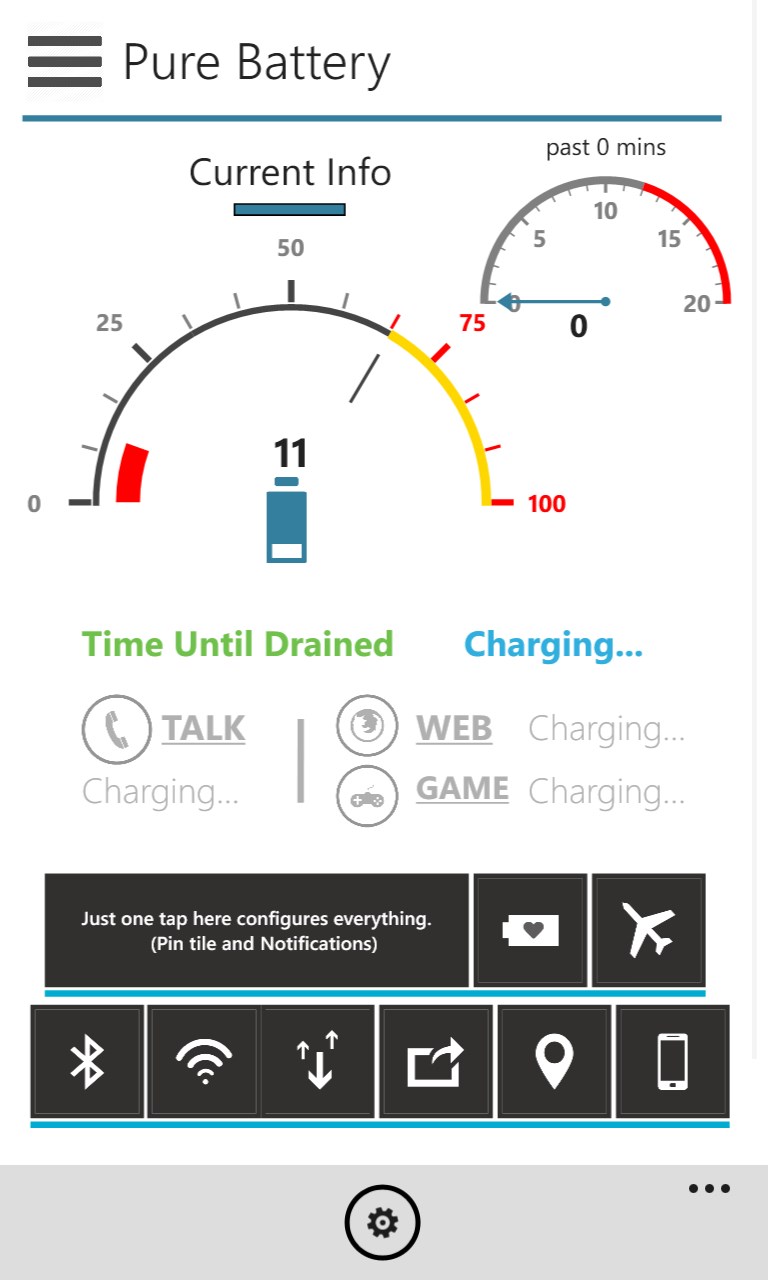This screenshot has width=768, height=1280.
Task: Open settings gear in app bar
Action: [x=383, y=1222]
